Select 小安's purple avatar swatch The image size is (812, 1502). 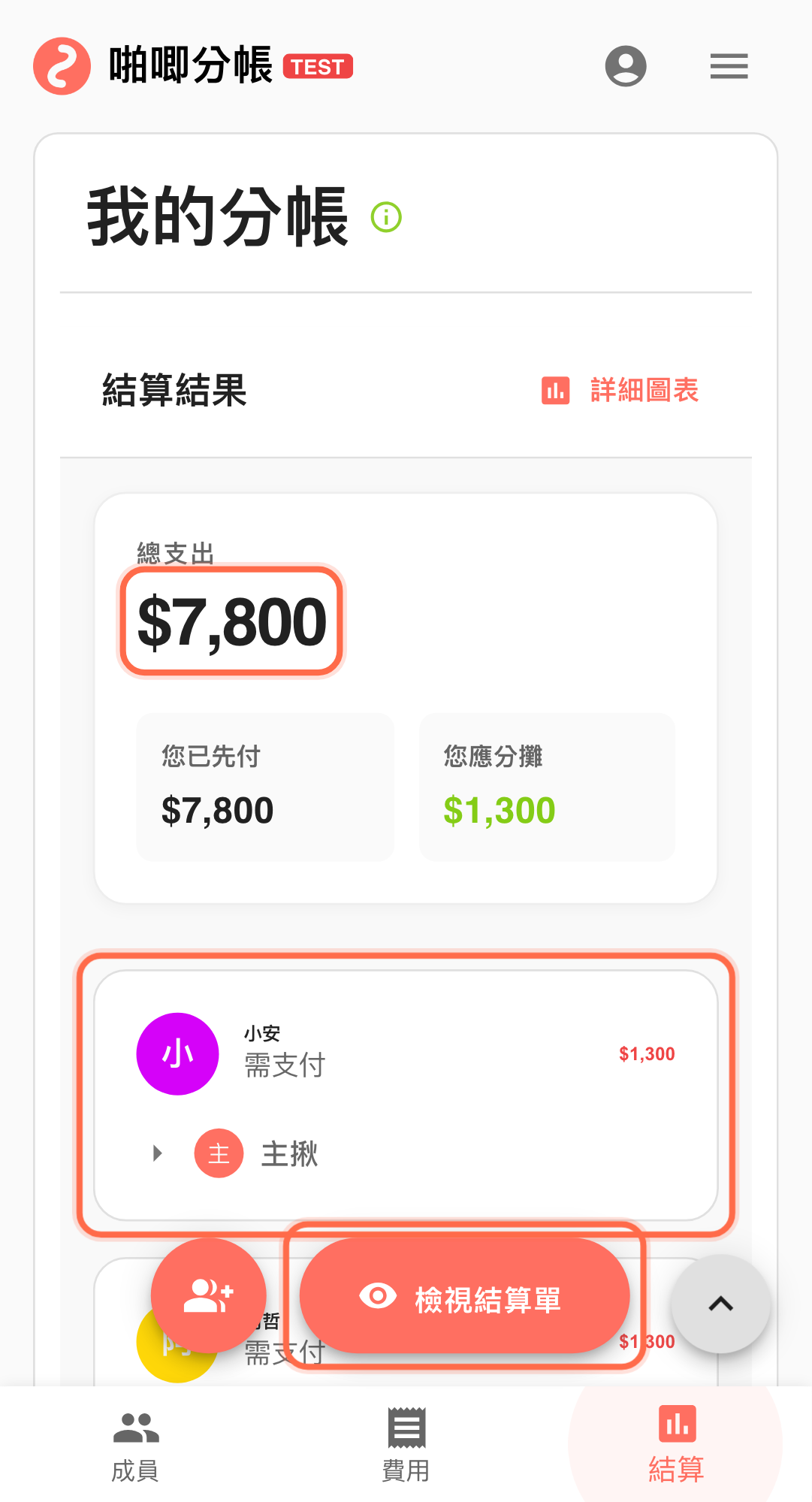[177, 1053]
